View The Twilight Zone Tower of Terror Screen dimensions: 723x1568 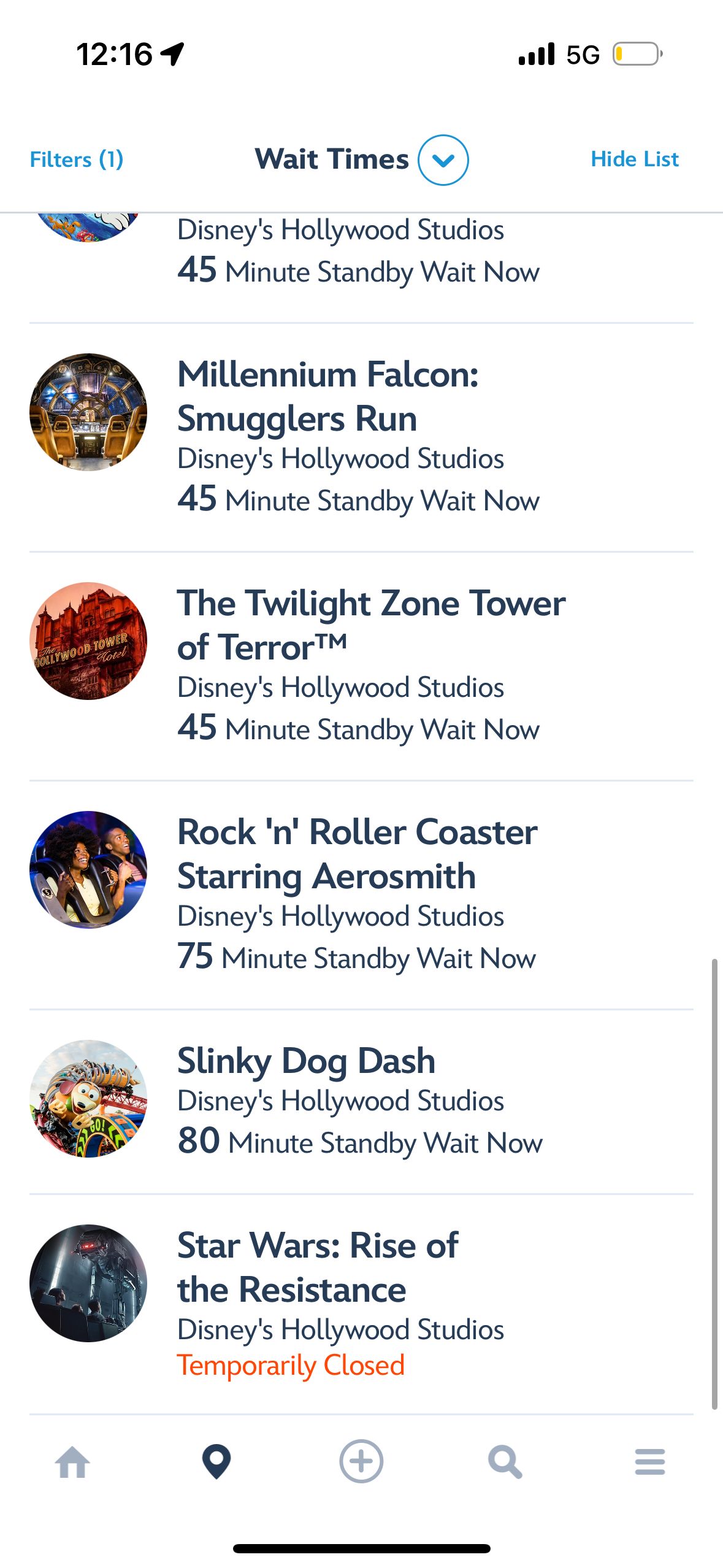pos(370,625)
